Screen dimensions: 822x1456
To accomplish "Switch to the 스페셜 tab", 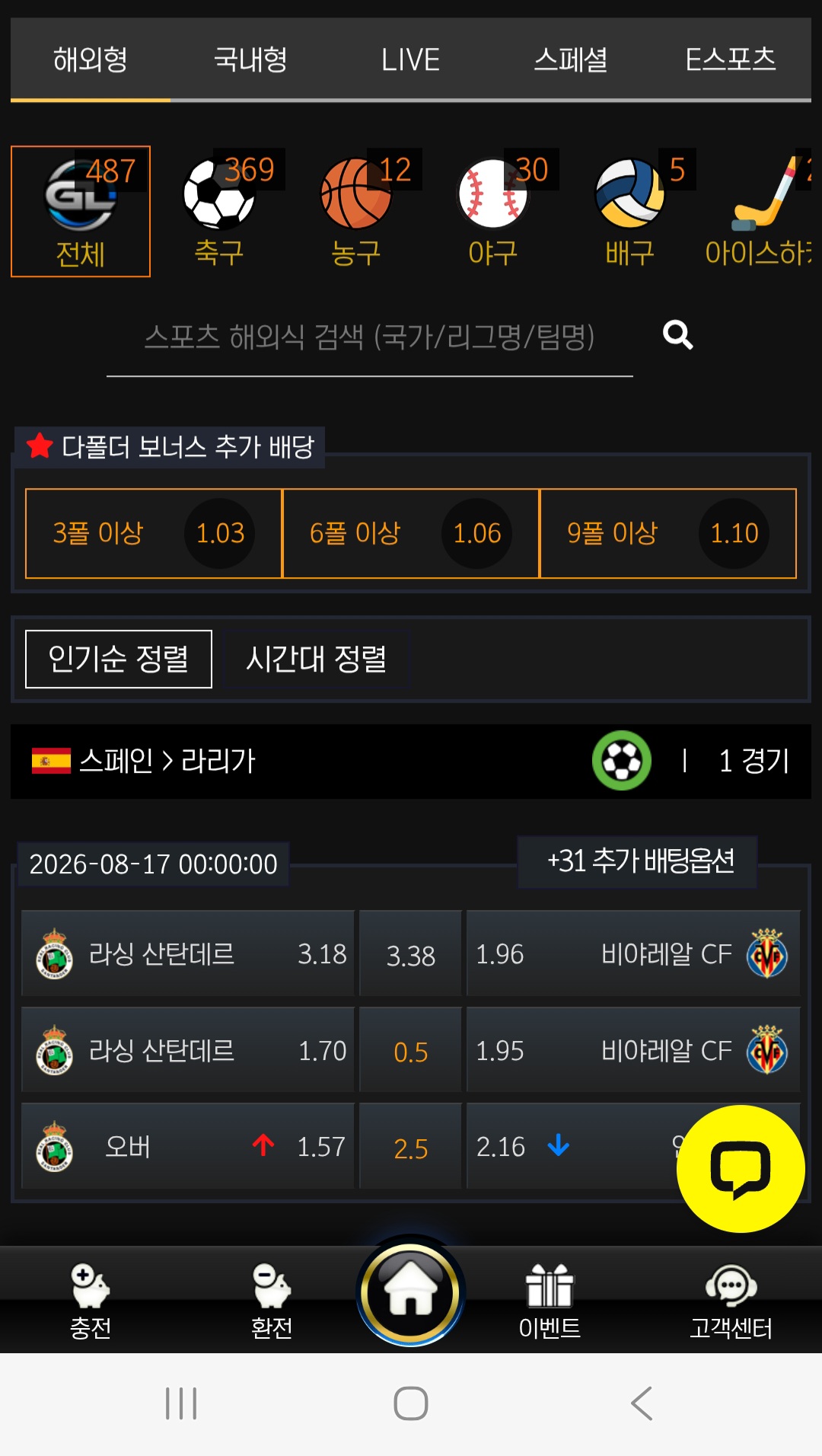I will tap(570, 59).
